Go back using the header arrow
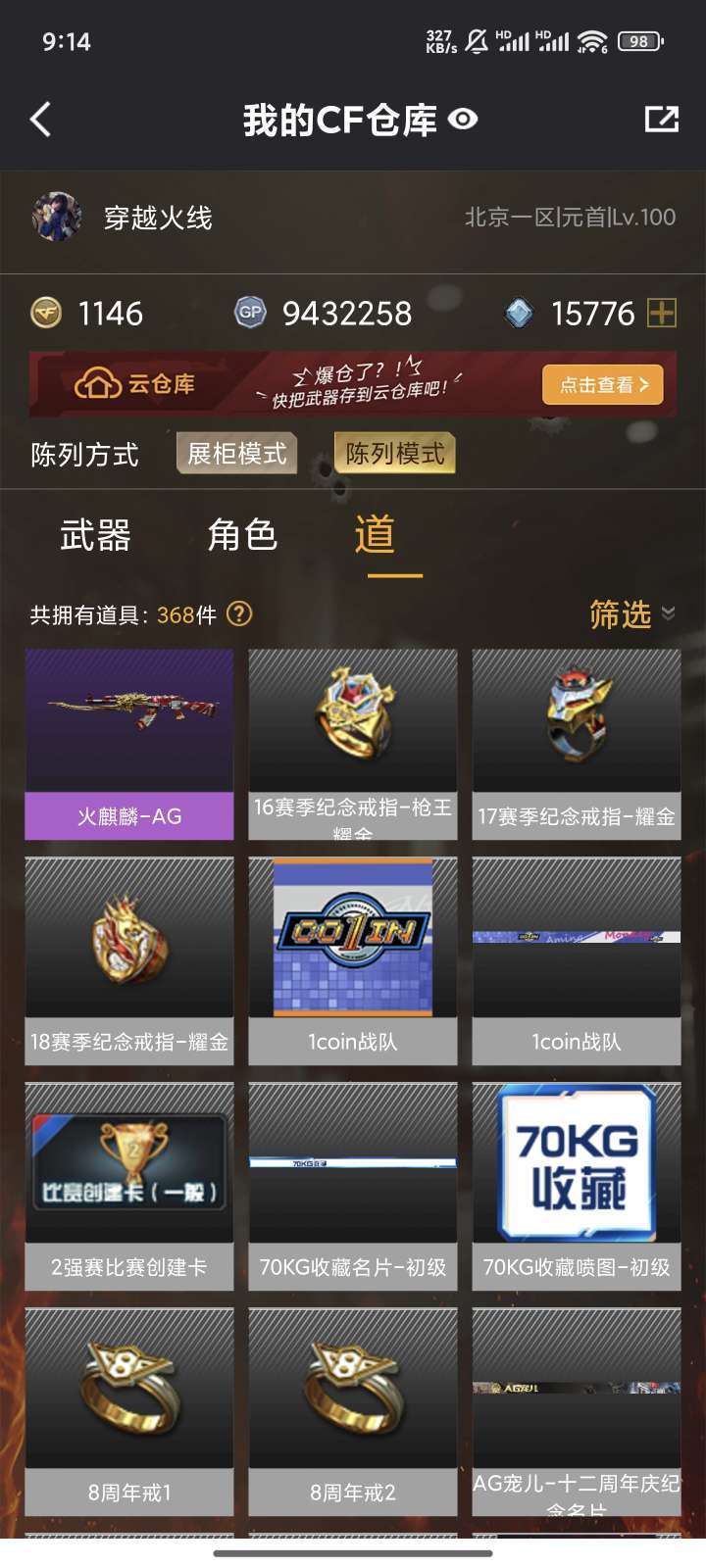The image size is (706, 1568). tap(40, 120)
